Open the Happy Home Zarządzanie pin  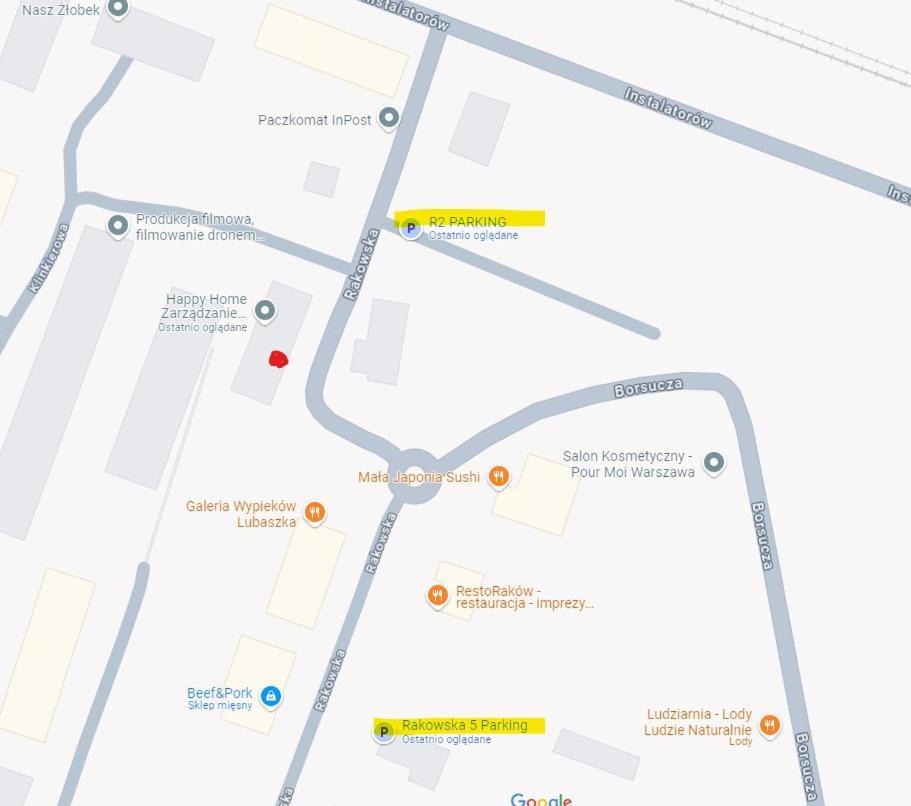point(265,310)
